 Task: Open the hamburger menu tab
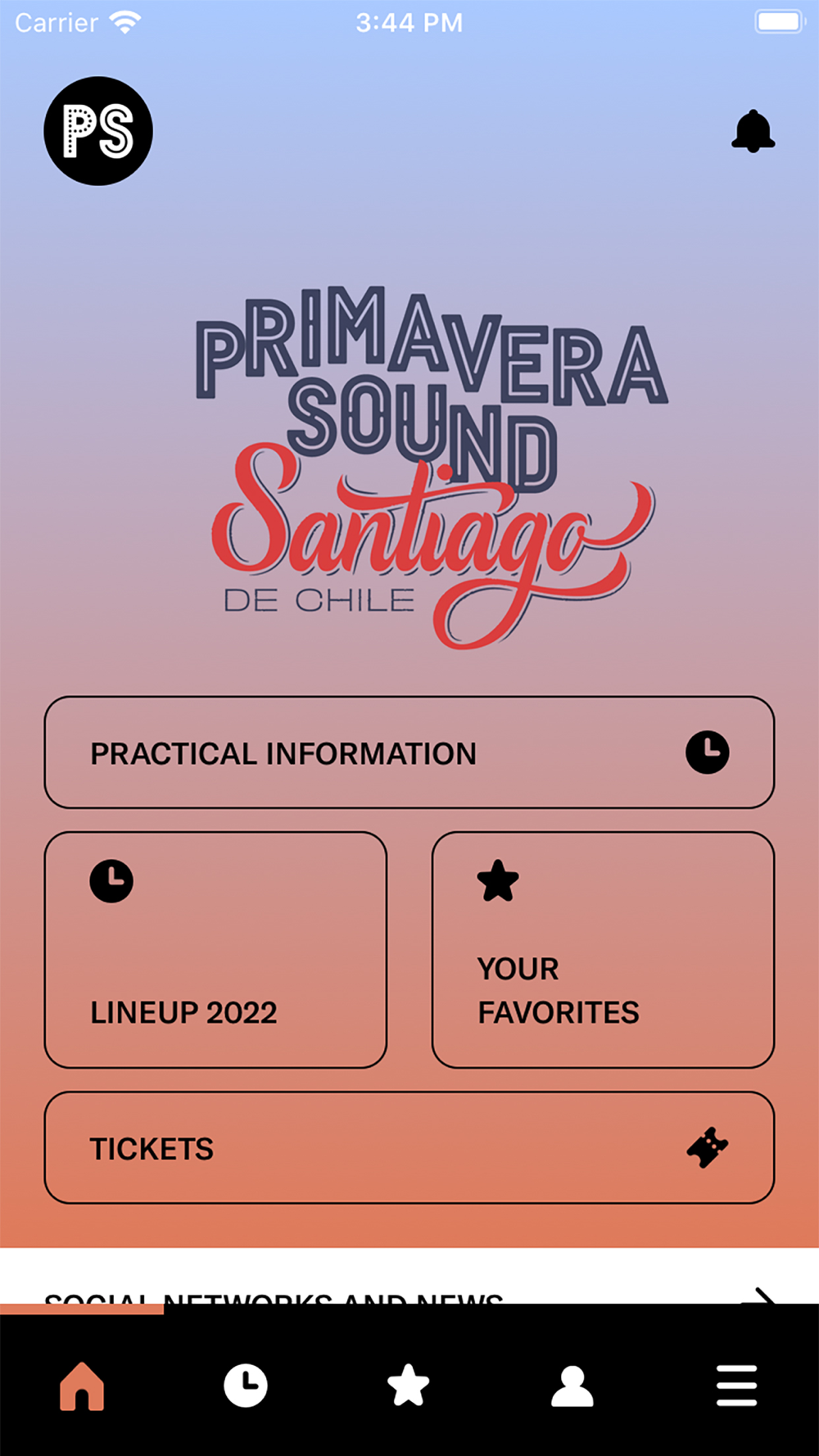tap(736, 1386)
